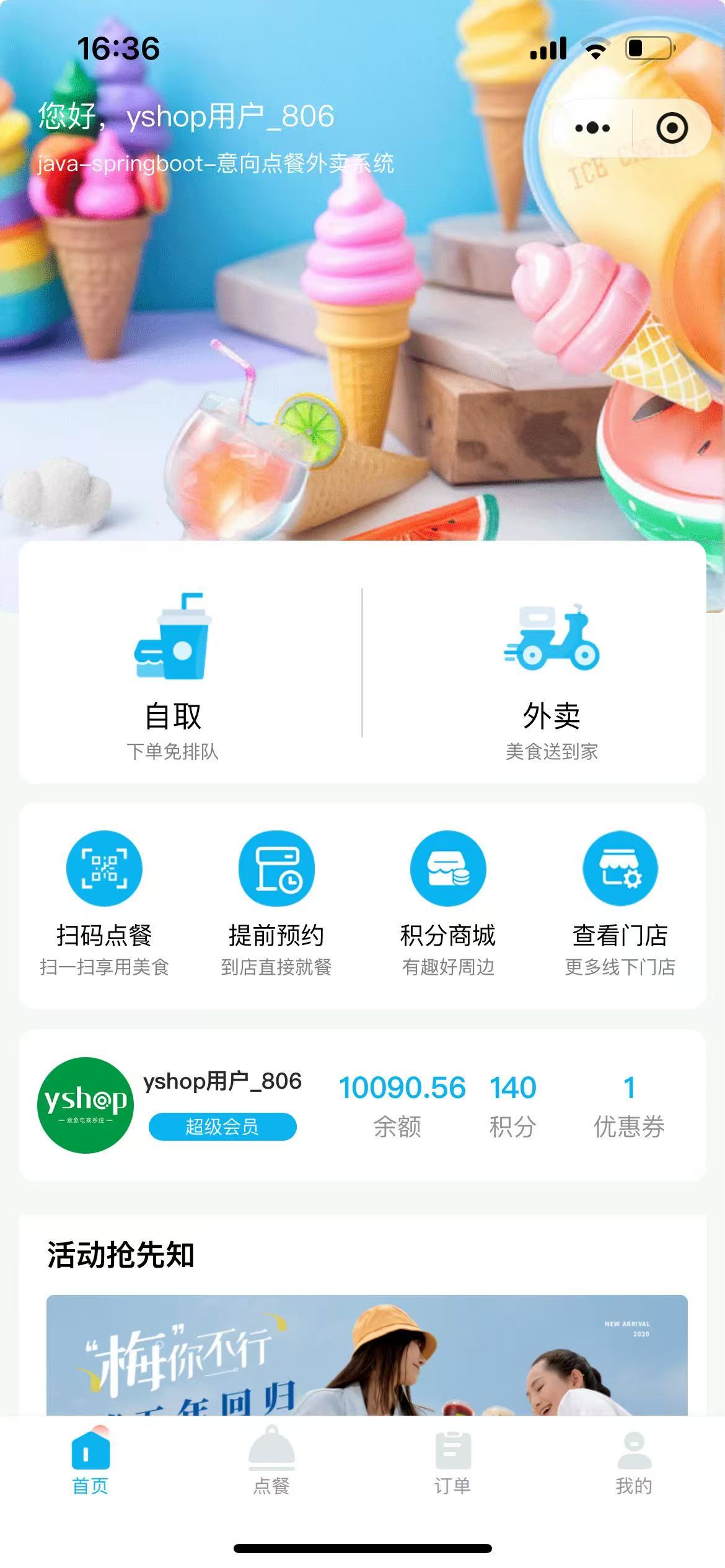
Task: Tap the 超级会员 membership badge
Action: pyautogui.click(x=222, y=1126)
